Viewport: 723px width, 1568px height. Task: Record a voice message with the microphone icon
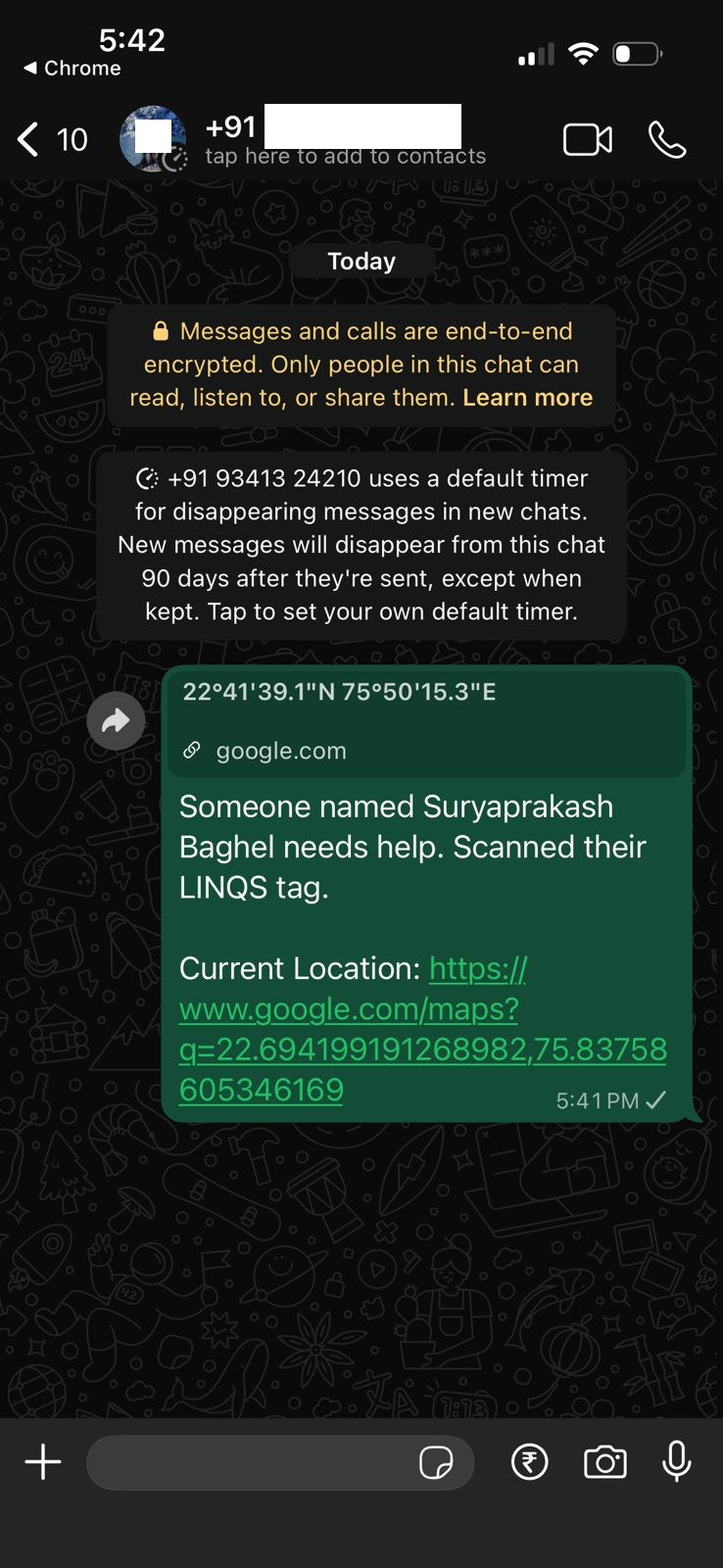coord(678,1461)
